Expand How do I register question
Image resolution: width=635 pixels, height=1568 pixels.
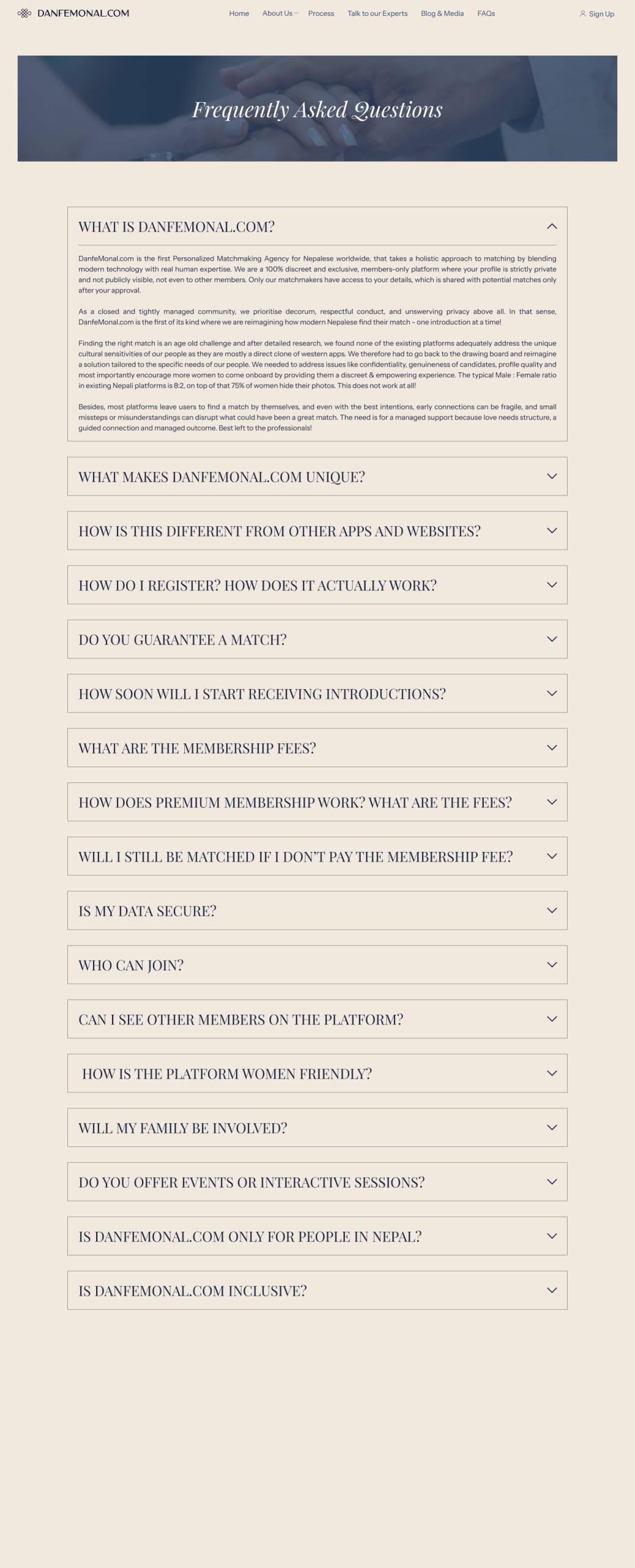317,585
